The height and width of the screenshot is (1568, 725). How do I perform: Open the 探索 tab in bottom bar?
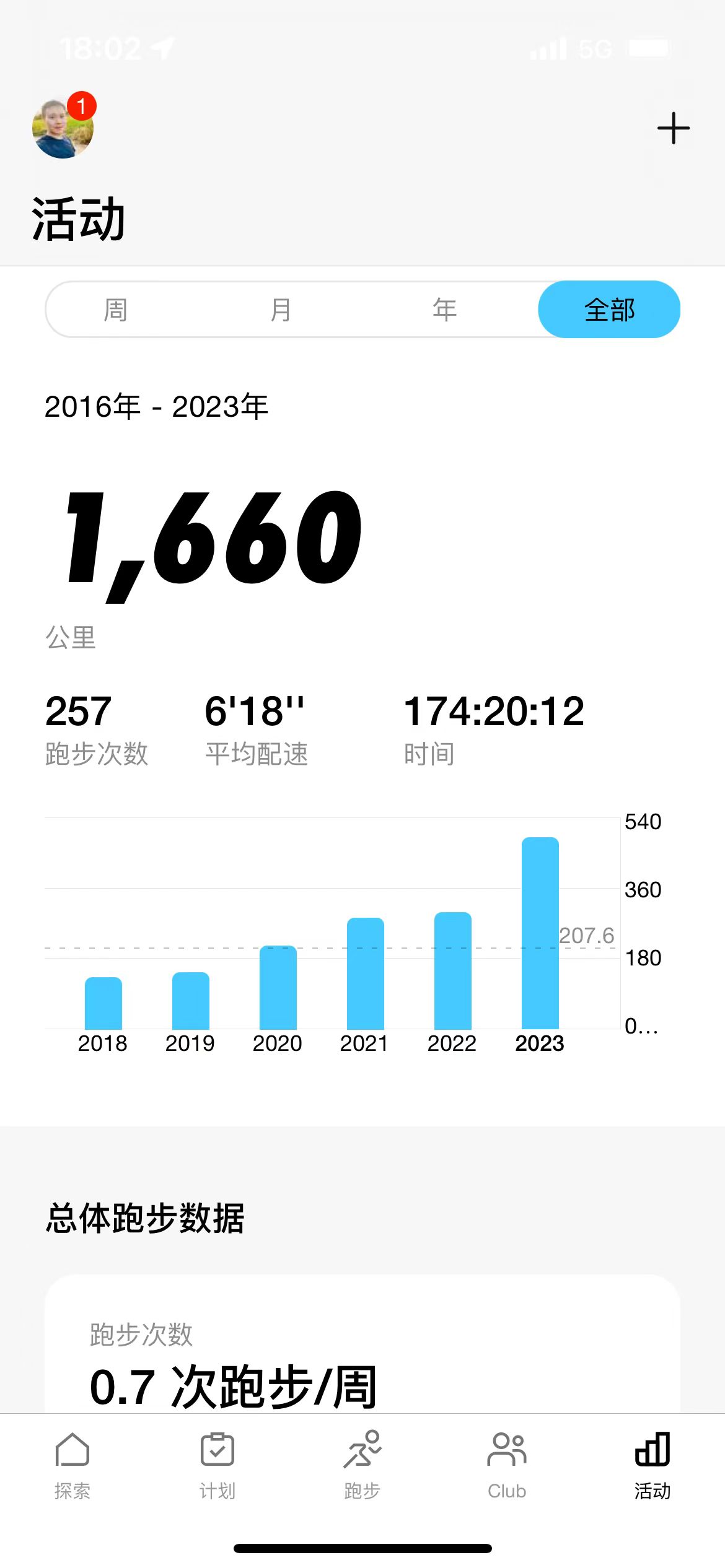tap(72, 1465)
